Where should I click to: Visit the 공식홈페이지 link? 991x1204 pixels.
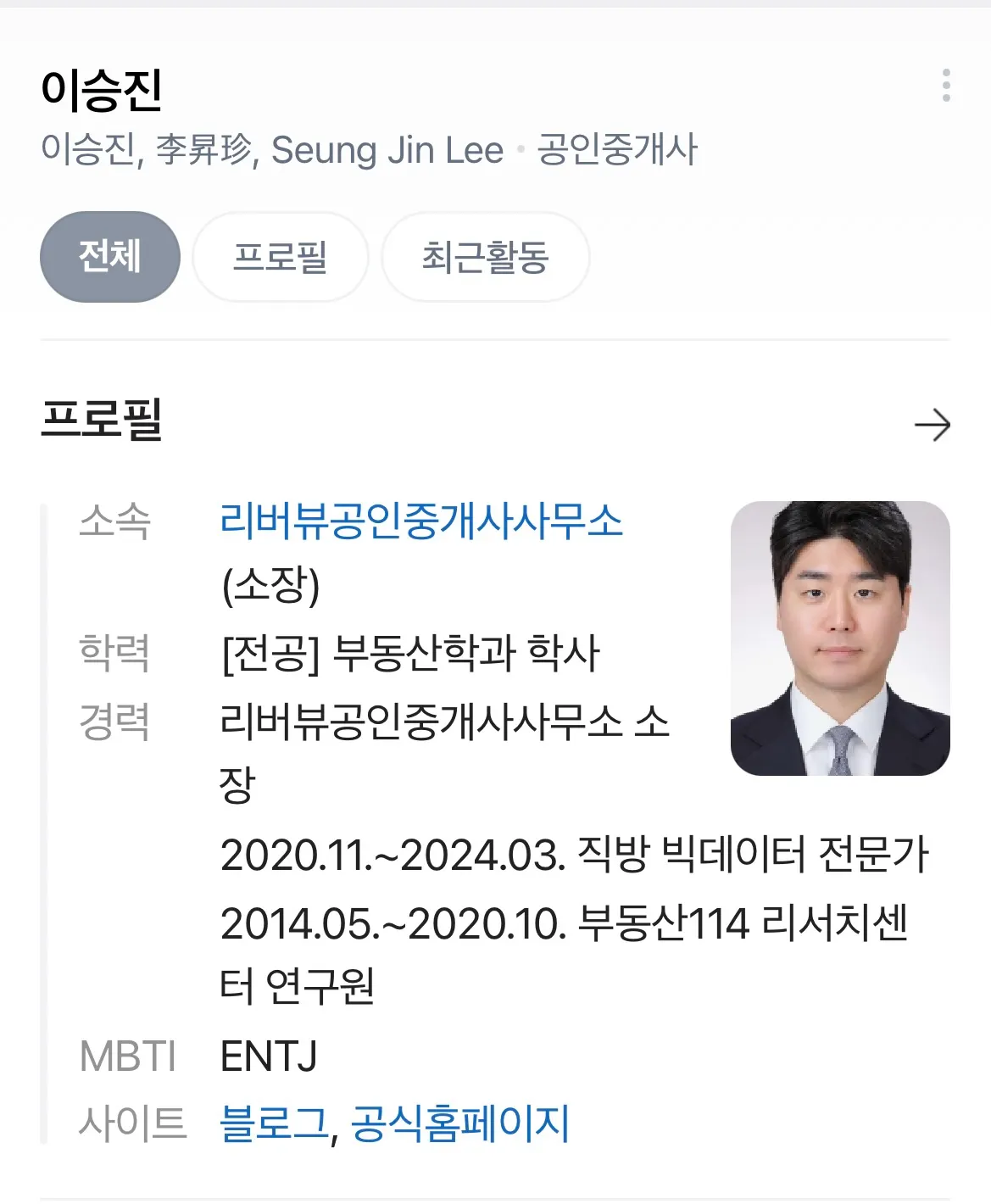coord(459,1123)
